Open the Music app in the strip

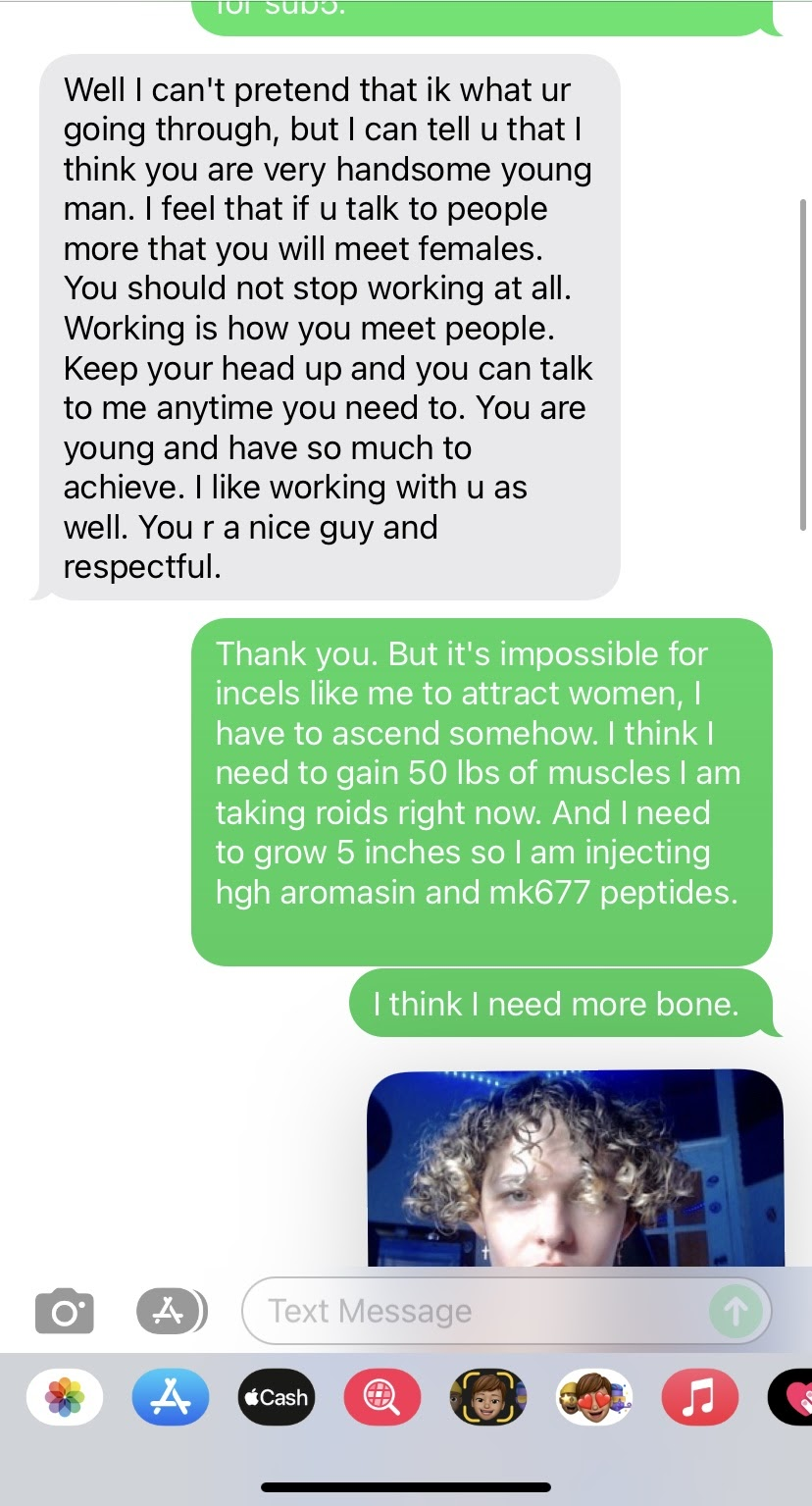coord(700,1397)
